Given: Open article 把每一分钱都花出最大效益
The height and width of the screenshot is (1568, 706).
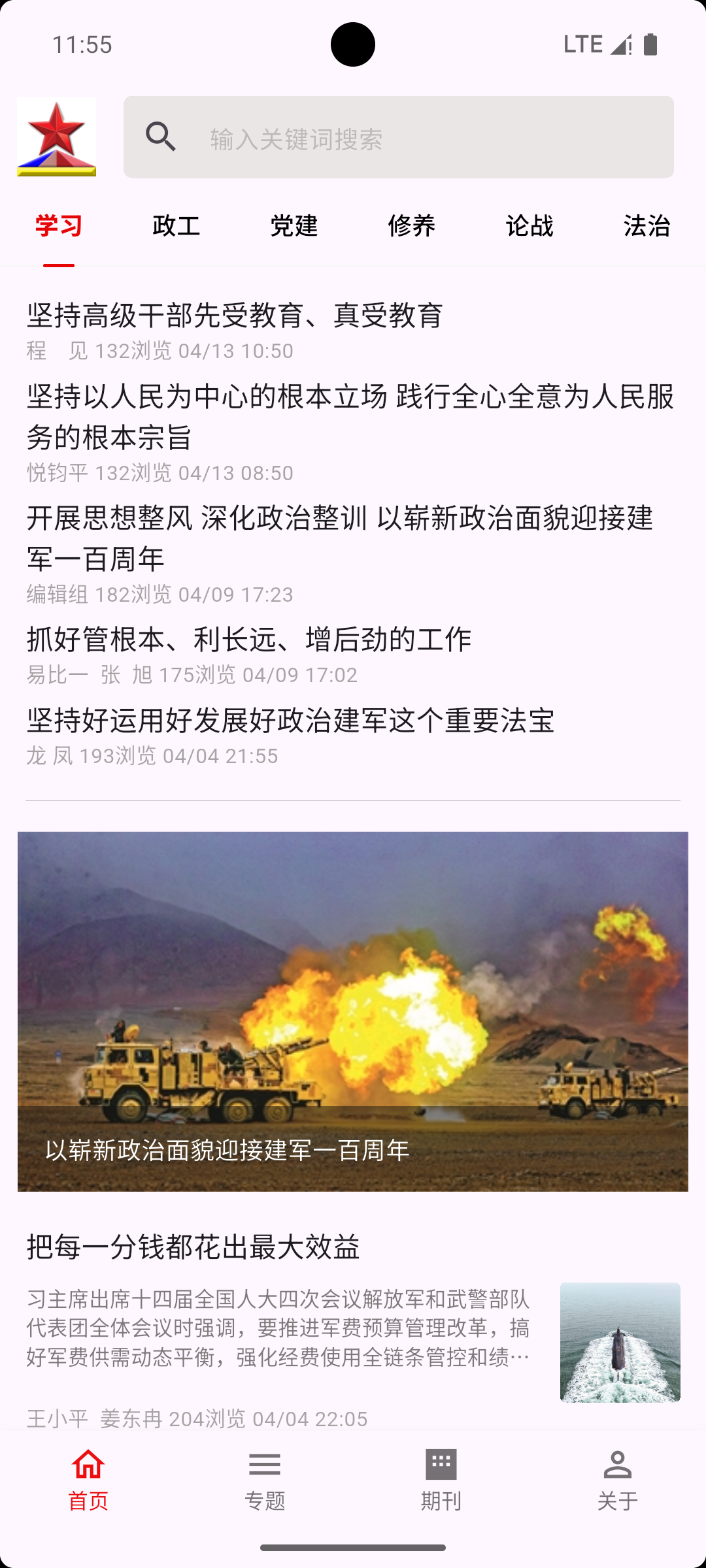Looking at the screenshot, I should [x=193, y=1247].
